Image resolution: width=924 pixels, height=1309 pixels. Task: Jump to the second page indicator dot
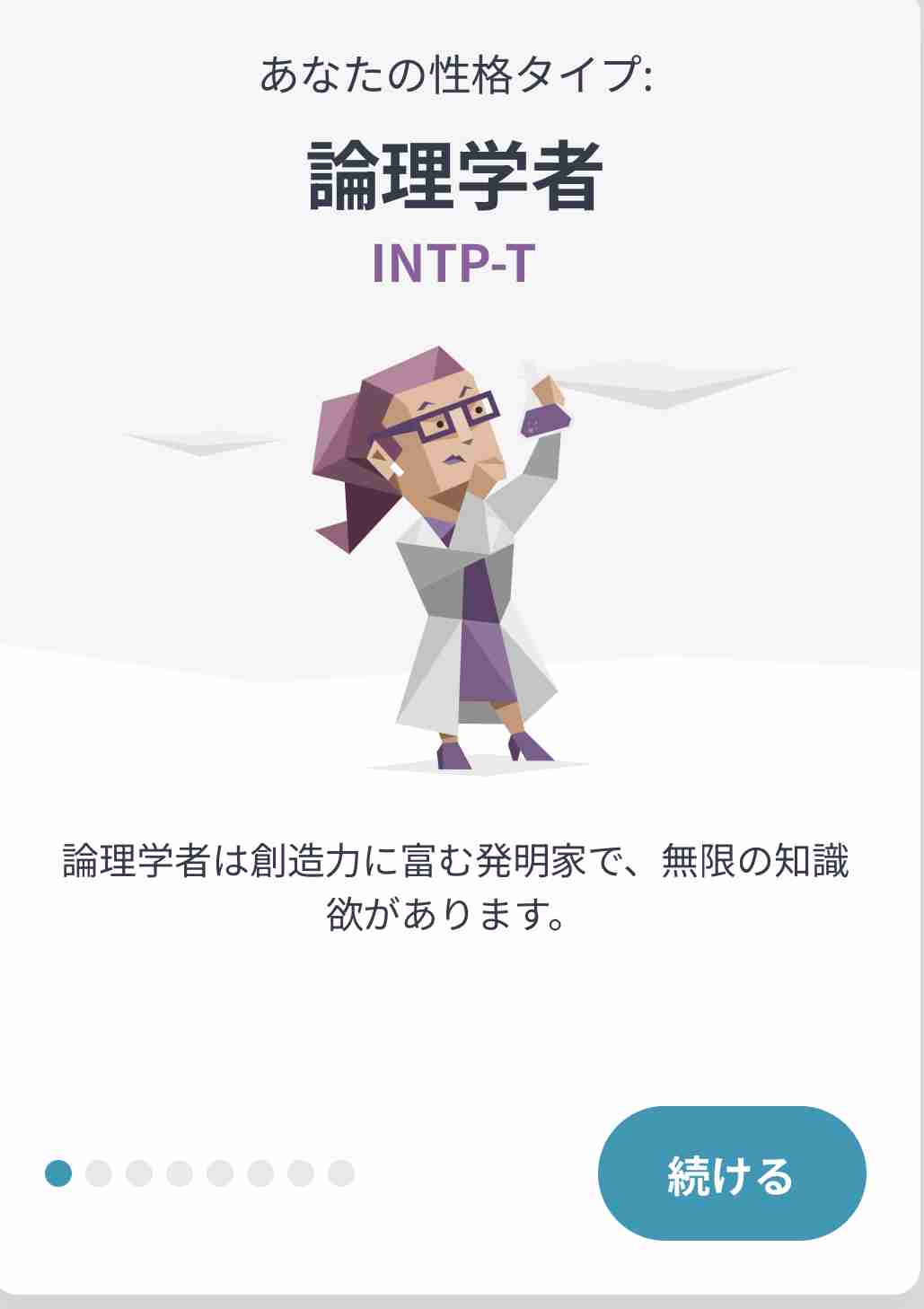click(99, 1173)
